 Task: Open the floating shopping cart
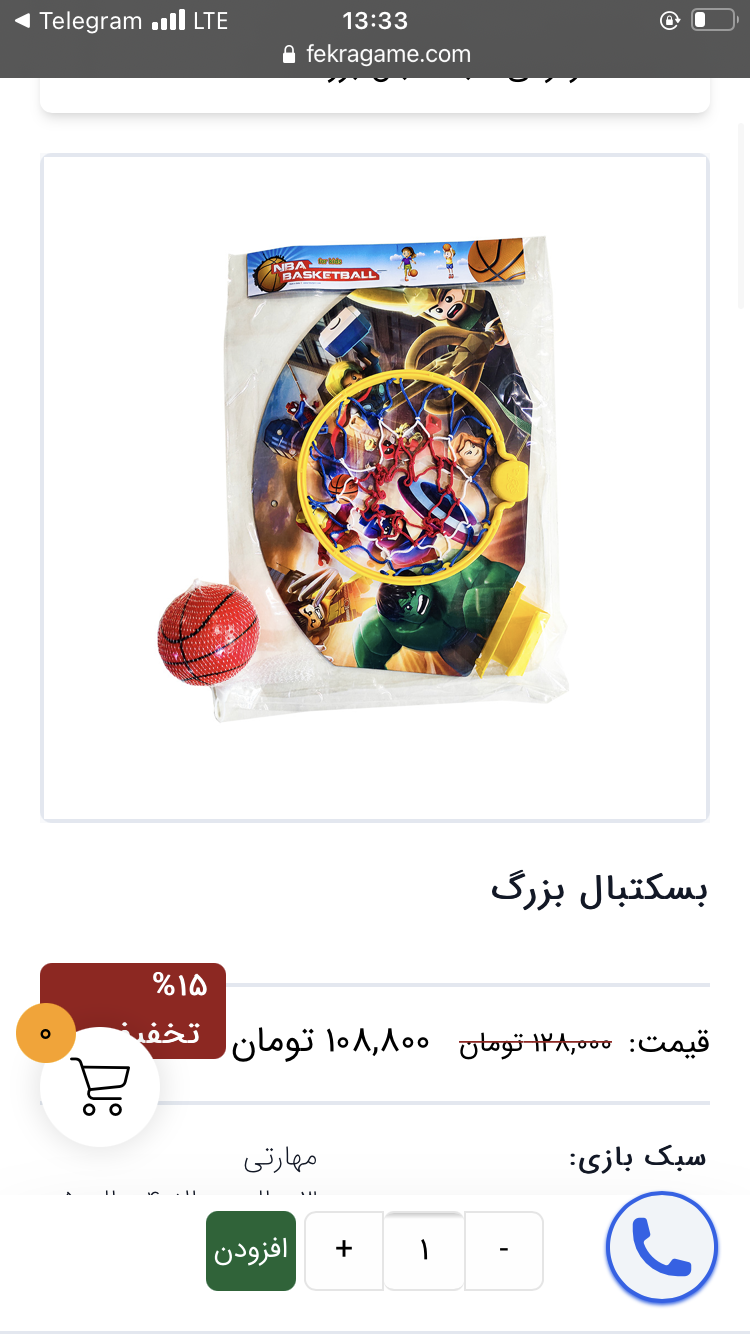click(x=100, y=1086)
